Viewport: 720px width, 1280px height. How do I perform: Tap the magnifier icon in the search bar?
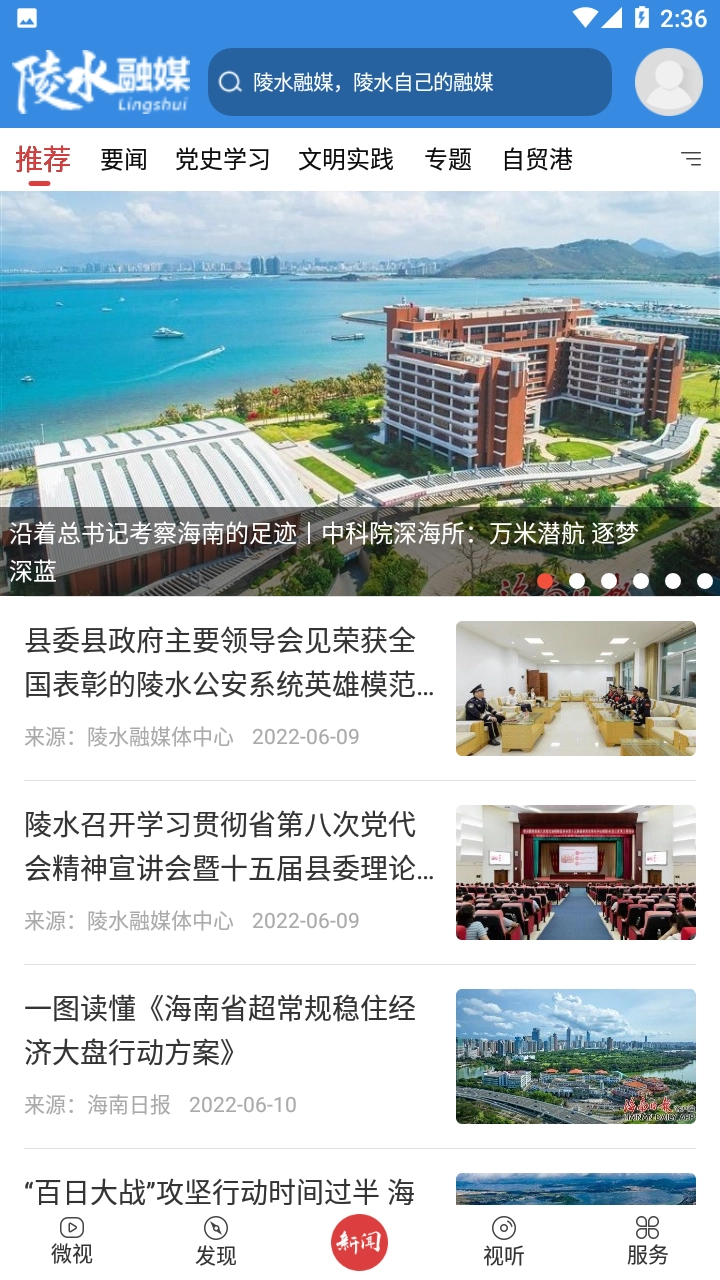click(x=231, y=82)
